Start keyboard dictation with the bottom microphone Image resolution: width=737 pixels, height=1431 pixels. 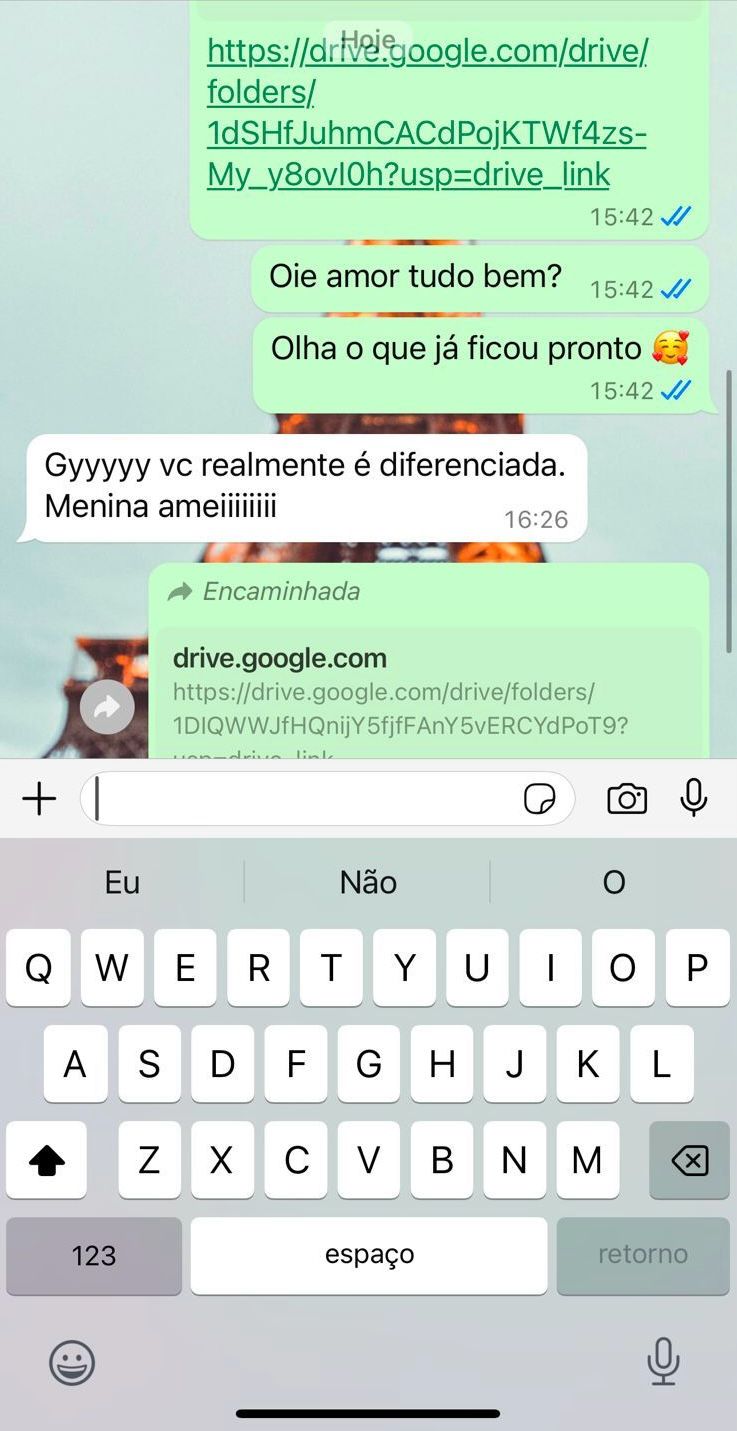tap(663, 1361)
